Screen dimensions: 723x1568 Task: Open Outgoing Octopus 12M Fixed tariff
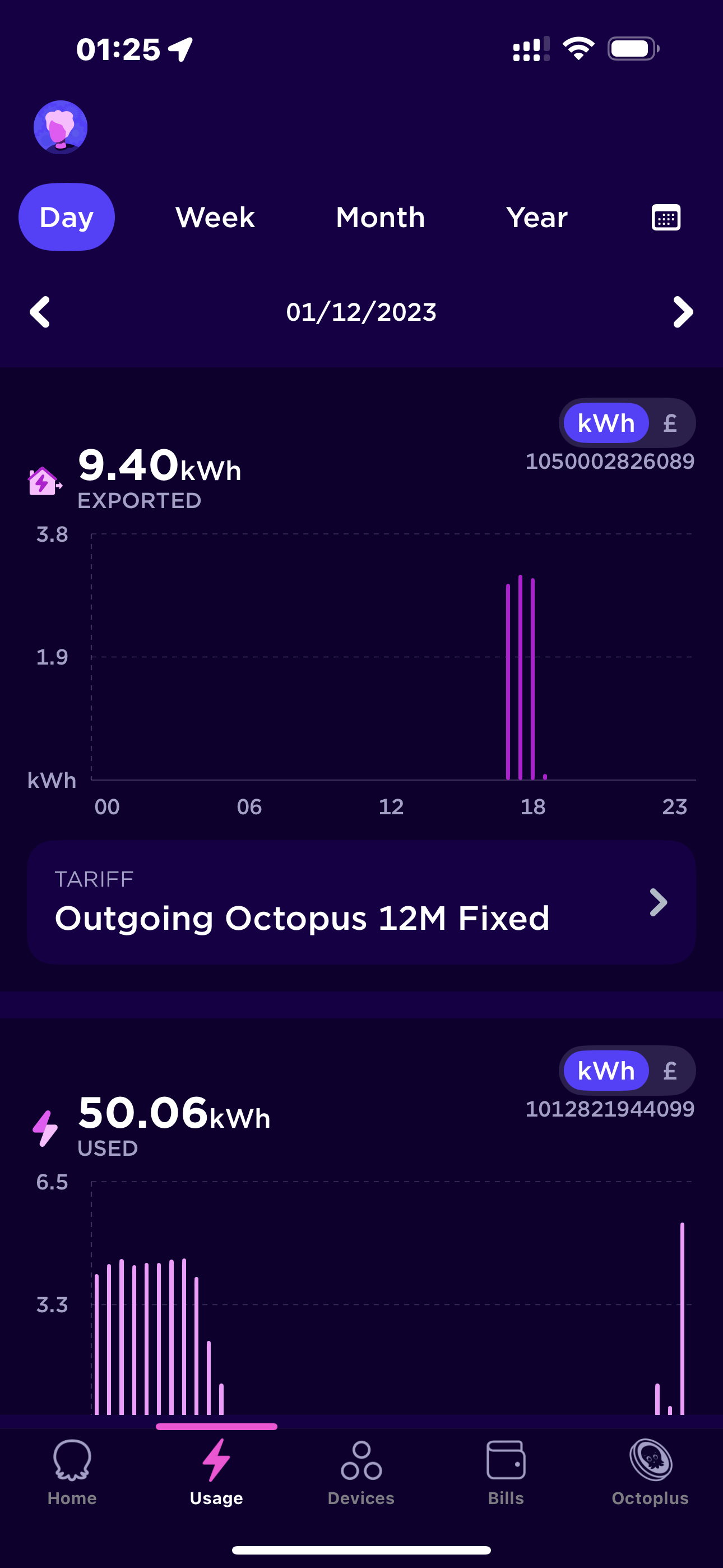(x=361, y=902)
